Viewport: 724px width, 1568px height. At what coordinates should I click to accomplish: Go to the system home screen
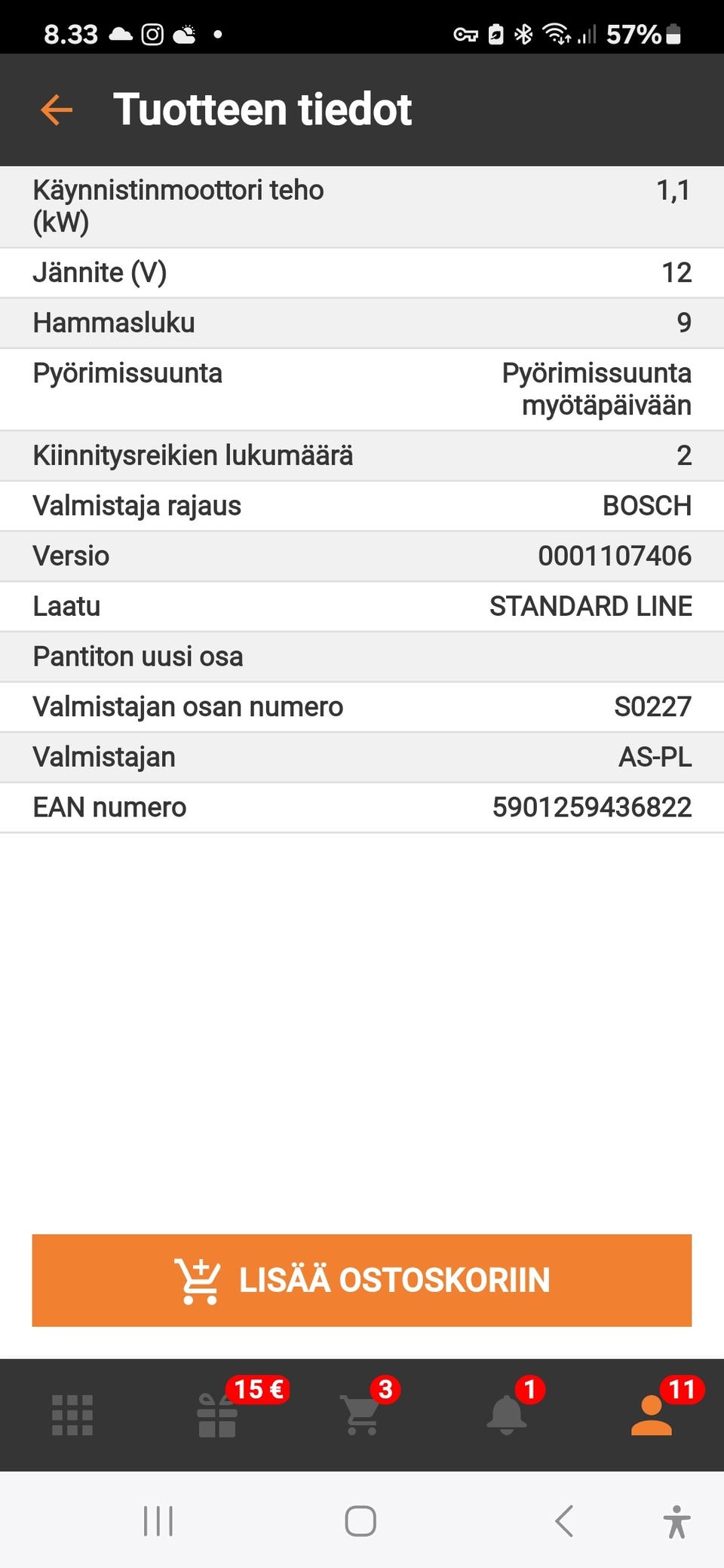coord(360,1521)
